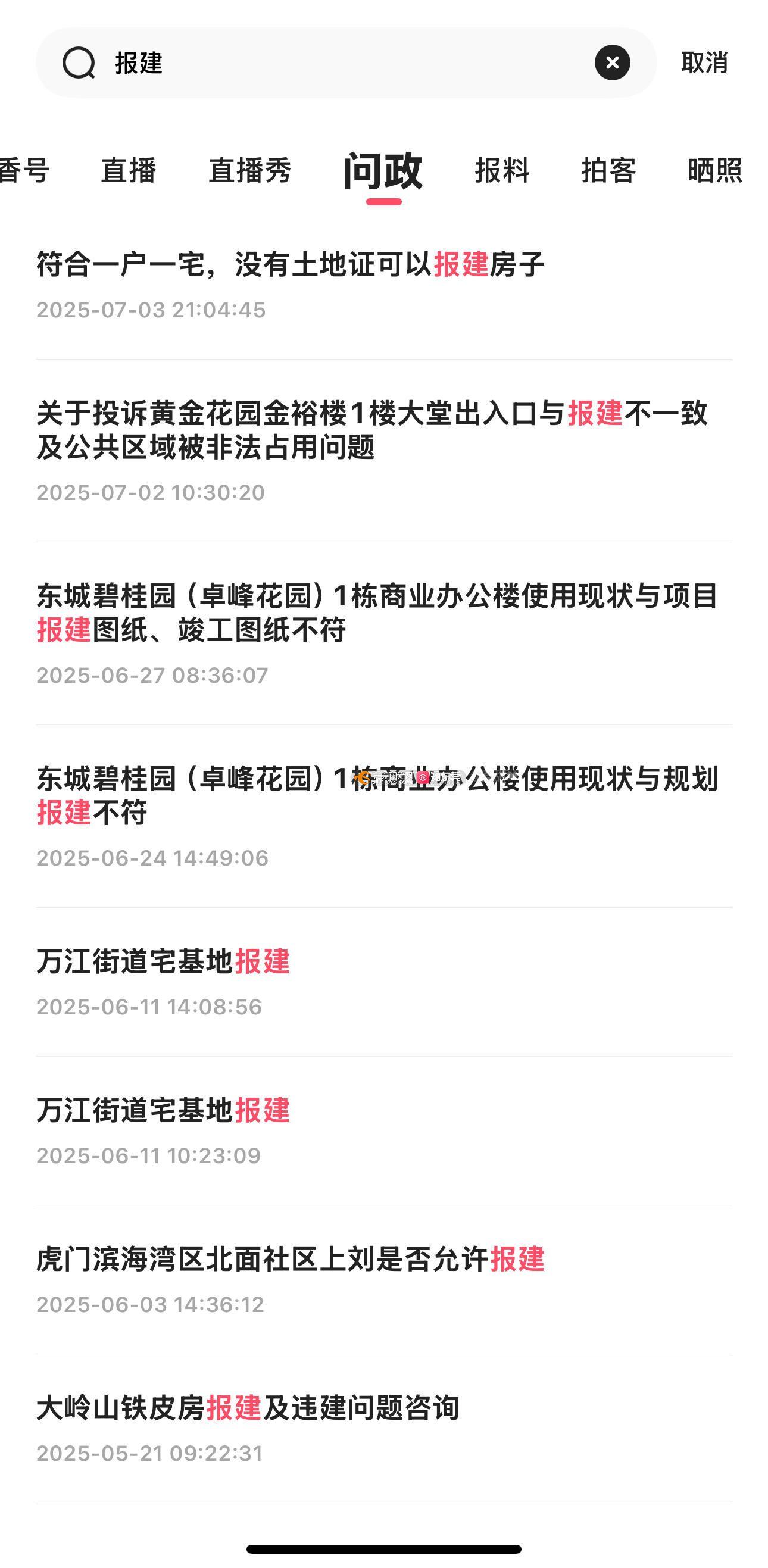Open 万江街道宅基地报建 posted at 14:08:56
Screen dimensions: 768x1568
[163, 962]
